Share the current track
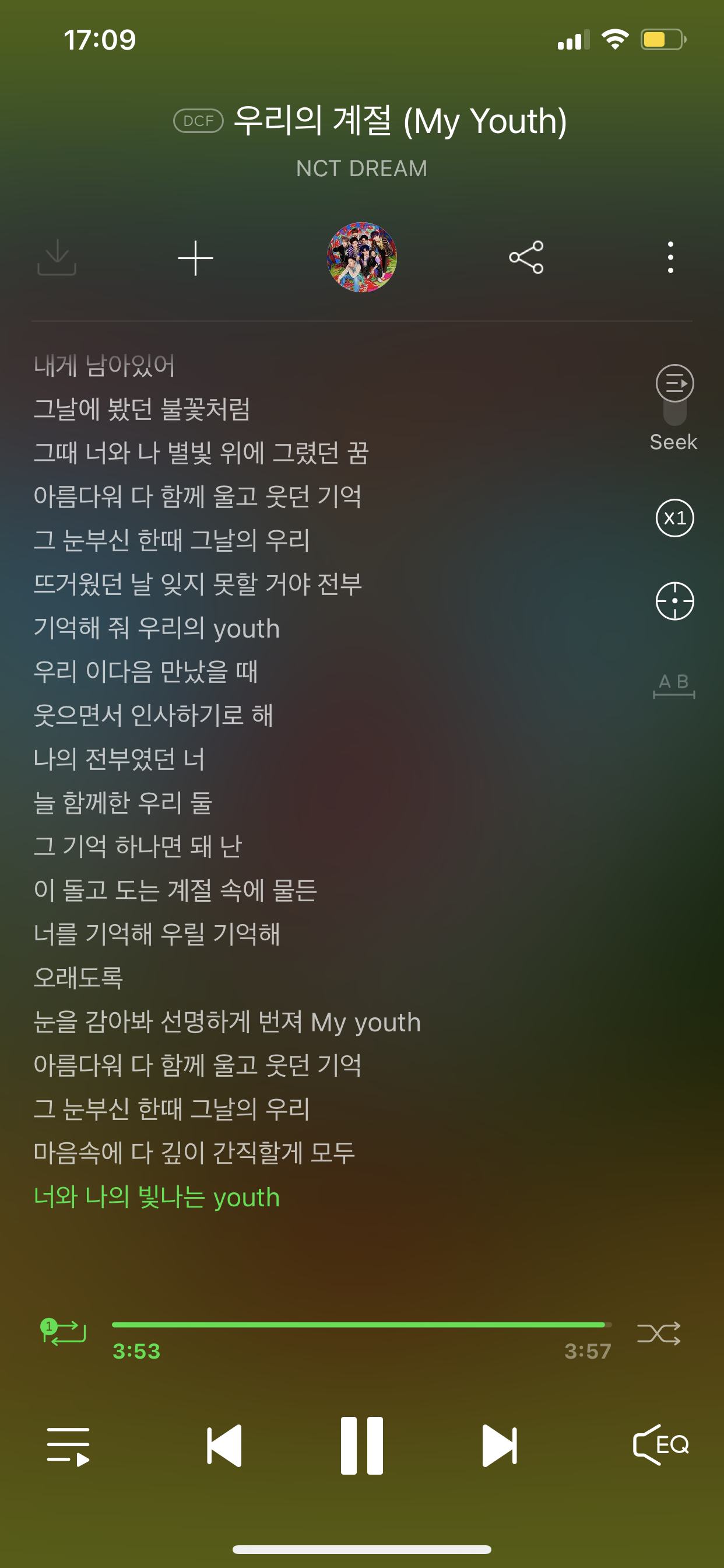Image resolution: width=724 pixels, height=1568 pixels. [x=526, y=257]
